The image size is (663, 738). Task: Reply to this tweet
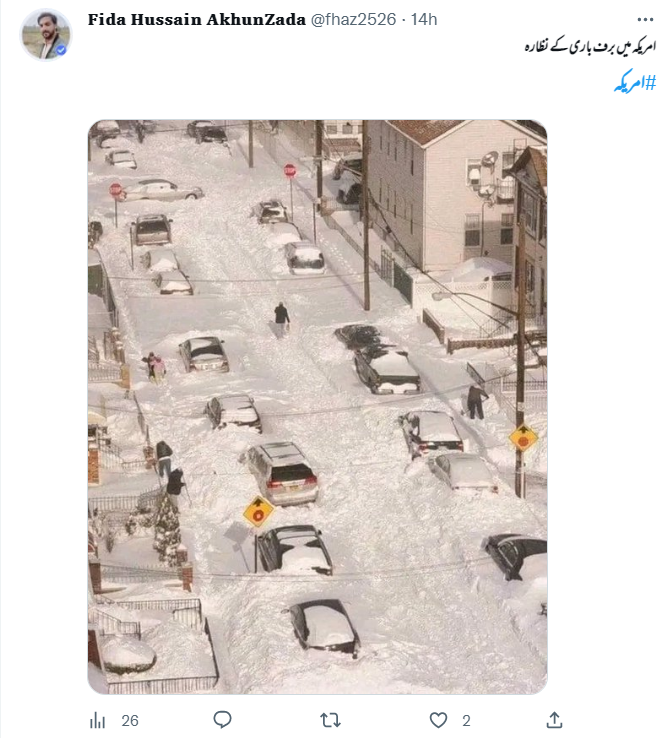[x=222, y=719]
